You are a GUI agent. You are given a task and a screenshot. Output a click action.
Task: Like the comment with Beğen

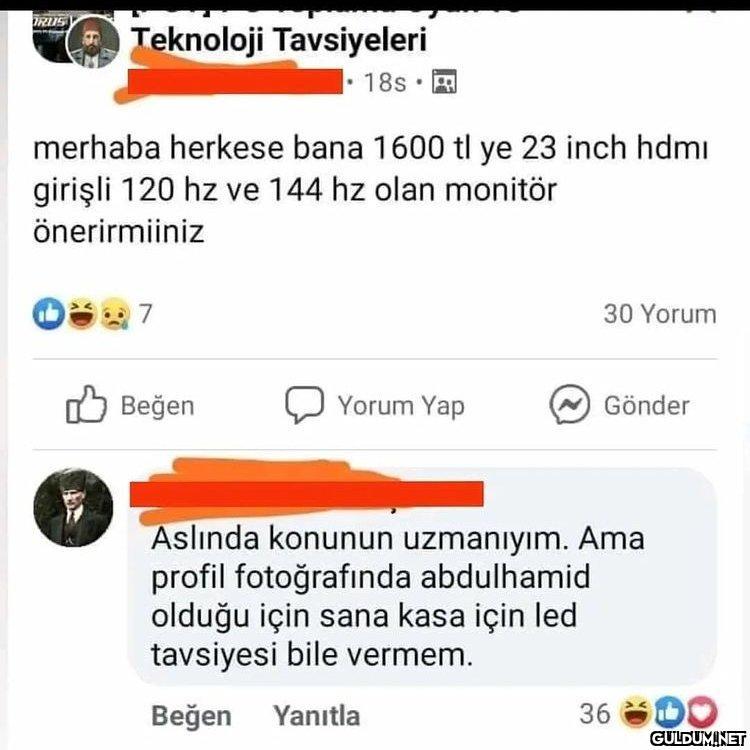click(191, 716)
